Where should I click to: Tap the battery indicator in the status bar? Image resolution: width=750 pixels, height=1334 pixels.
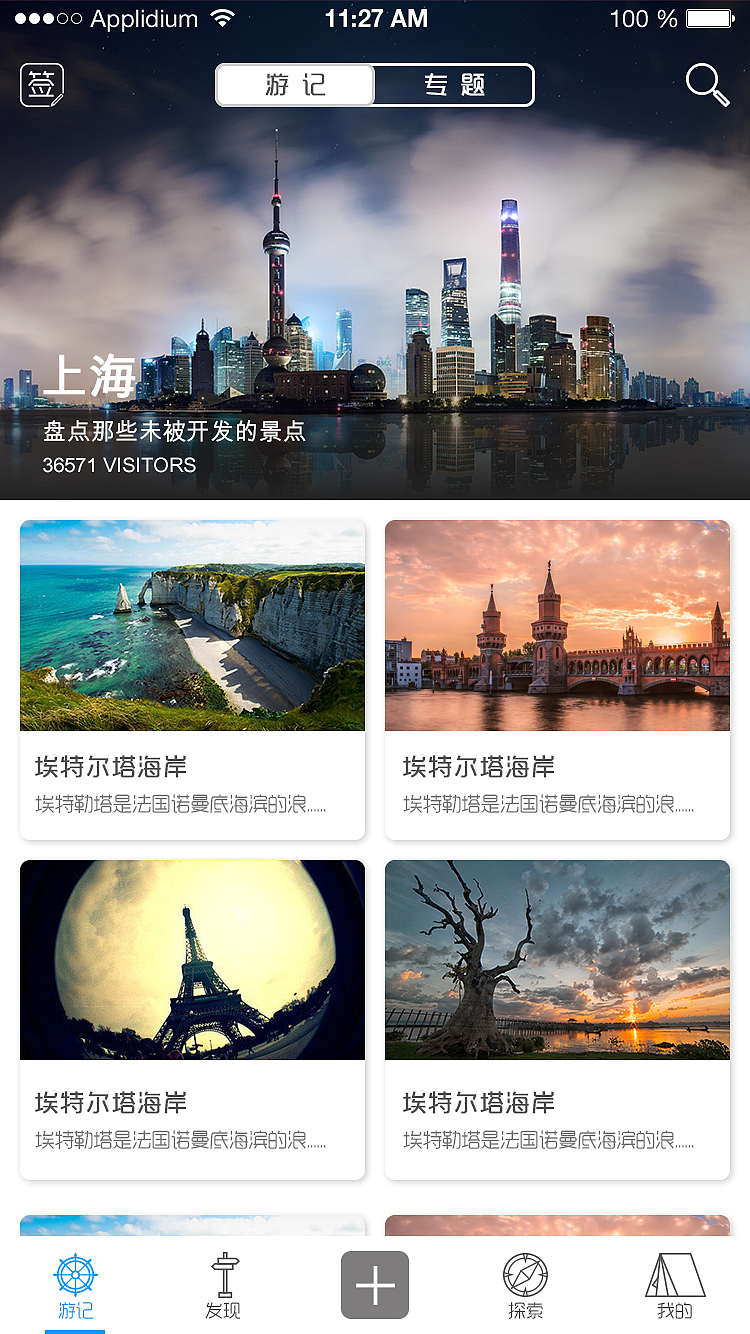(706, 18)
